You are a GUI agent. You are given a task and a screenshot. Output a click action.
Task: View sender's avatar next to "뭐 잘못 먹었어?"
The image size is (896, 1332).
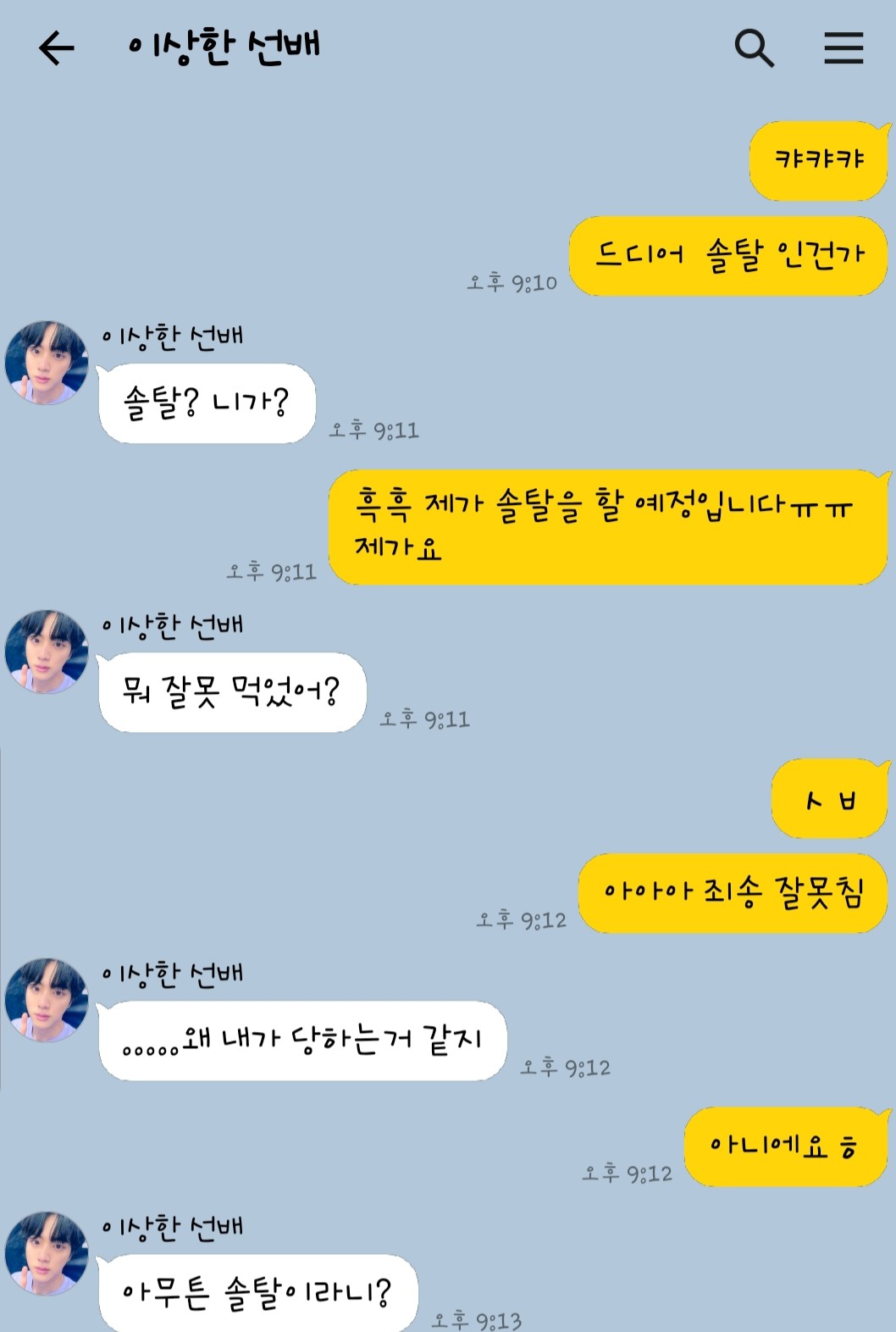[47, 652]
